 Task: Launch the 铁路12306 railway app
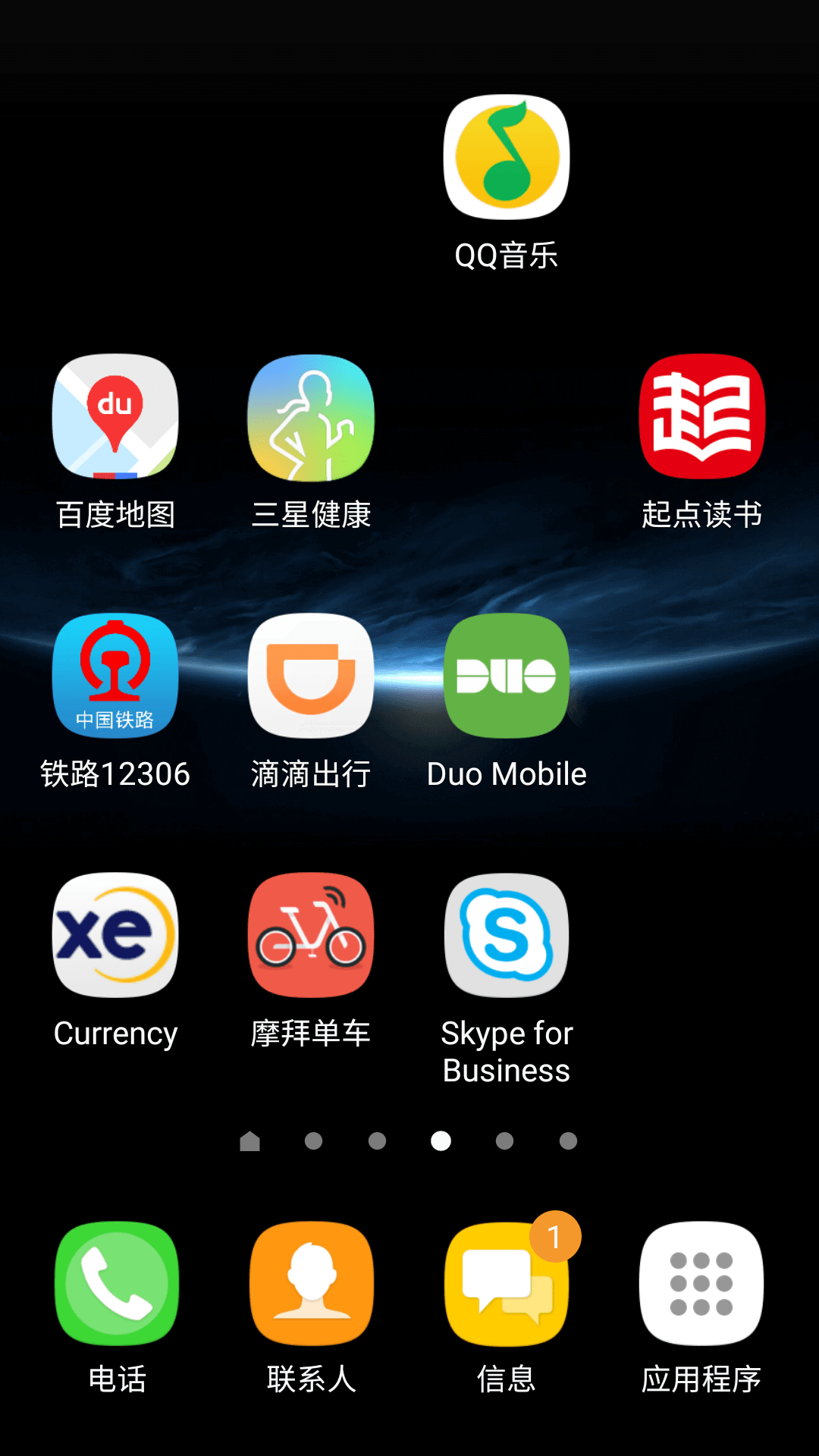coord(115,676)
